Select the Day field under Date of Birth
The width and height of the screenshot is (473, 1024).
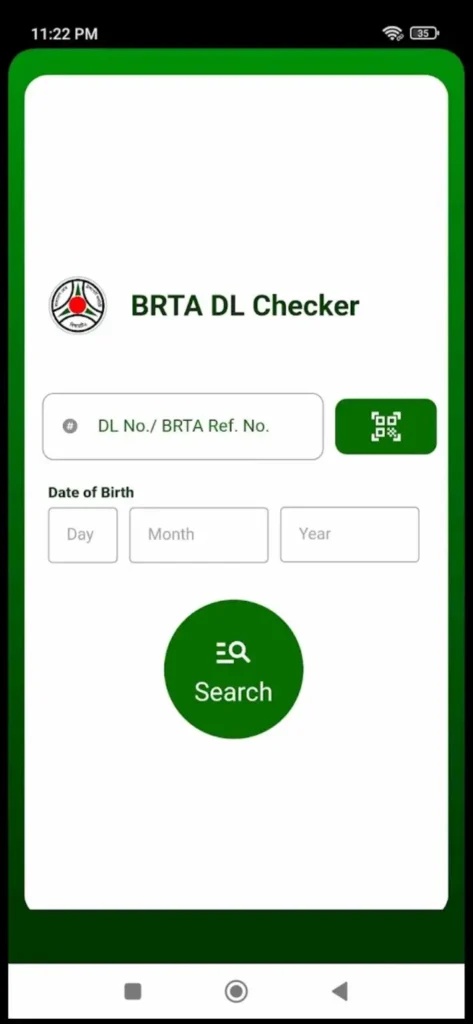(x=83, y=535)
